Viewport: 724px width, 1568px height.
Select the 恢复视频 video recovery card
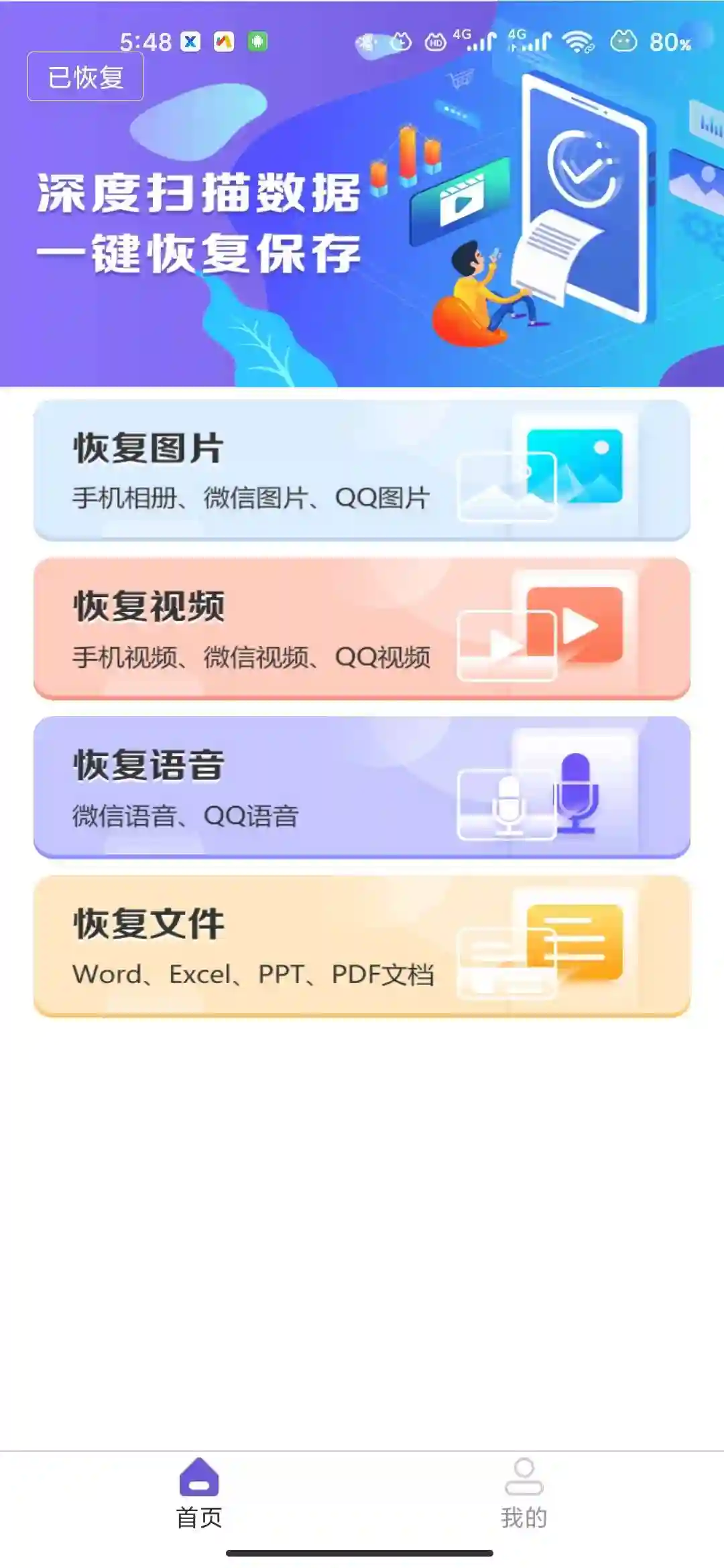click(361, 629)
